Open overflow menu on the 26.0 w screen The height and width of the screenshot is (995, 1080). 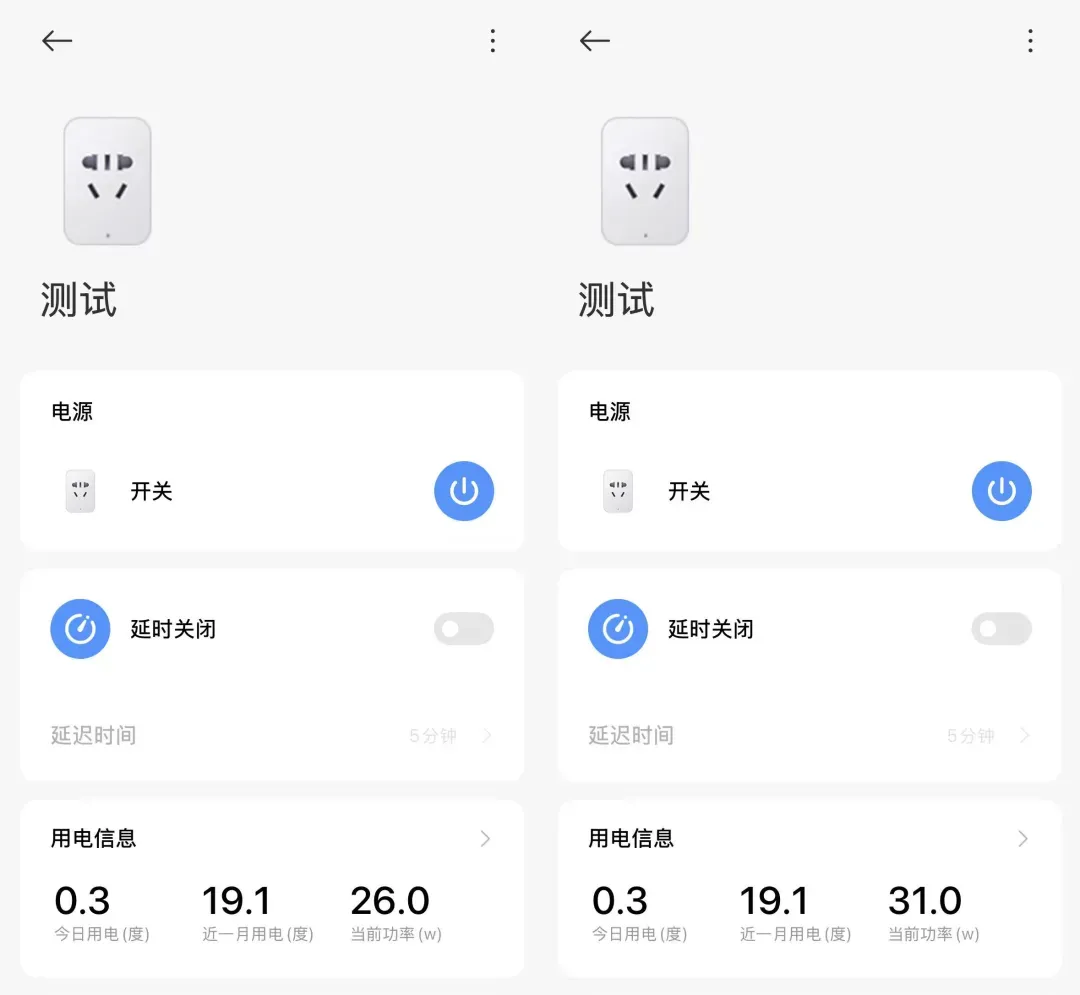coord(492,41)
